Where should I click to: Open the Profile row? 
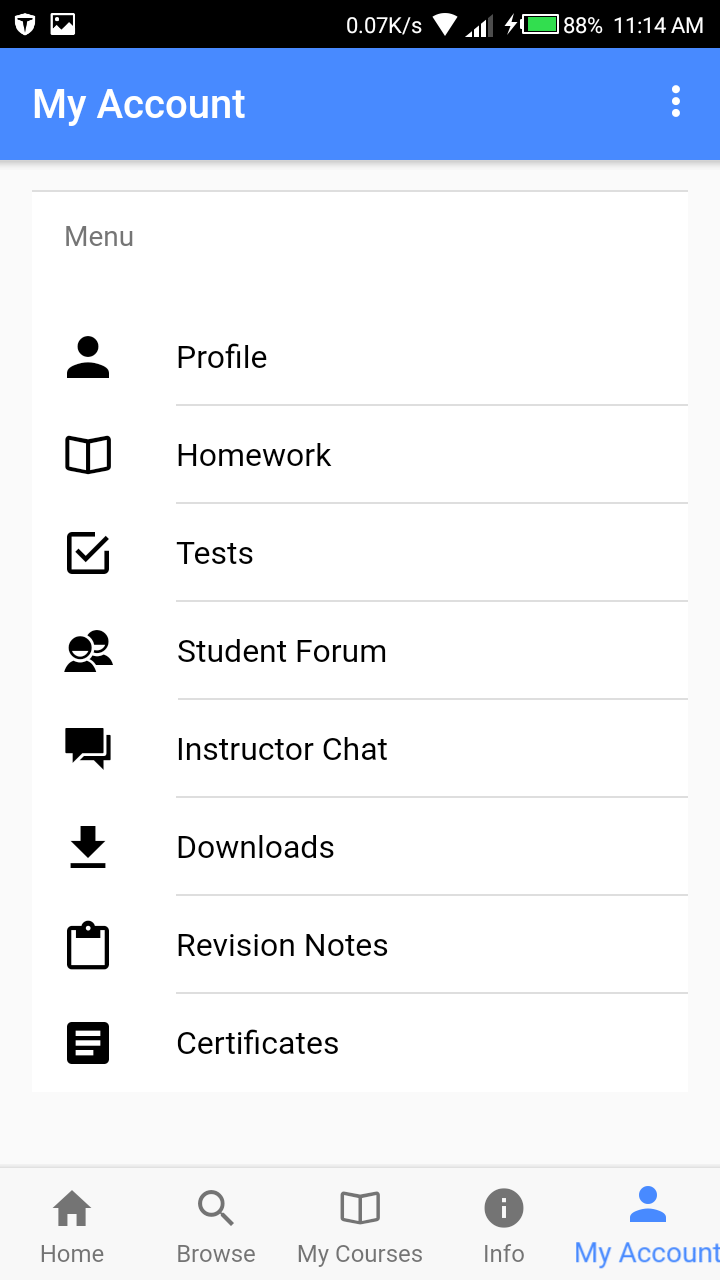pos(360,357)
